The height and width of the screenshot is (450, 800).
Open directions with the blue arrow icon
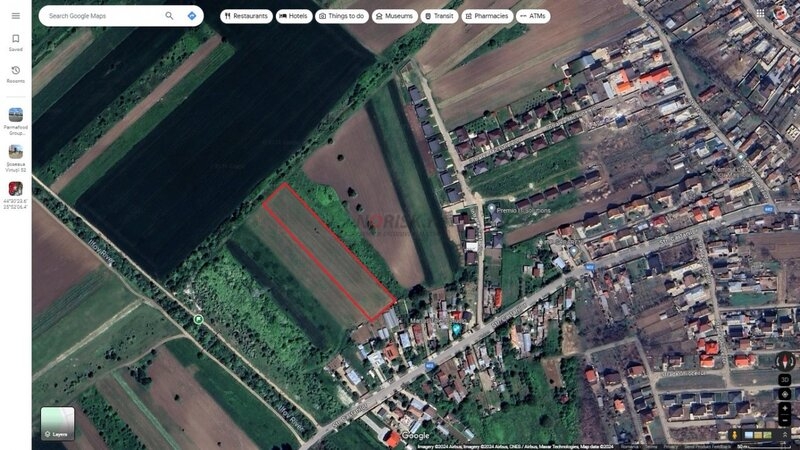191,16
